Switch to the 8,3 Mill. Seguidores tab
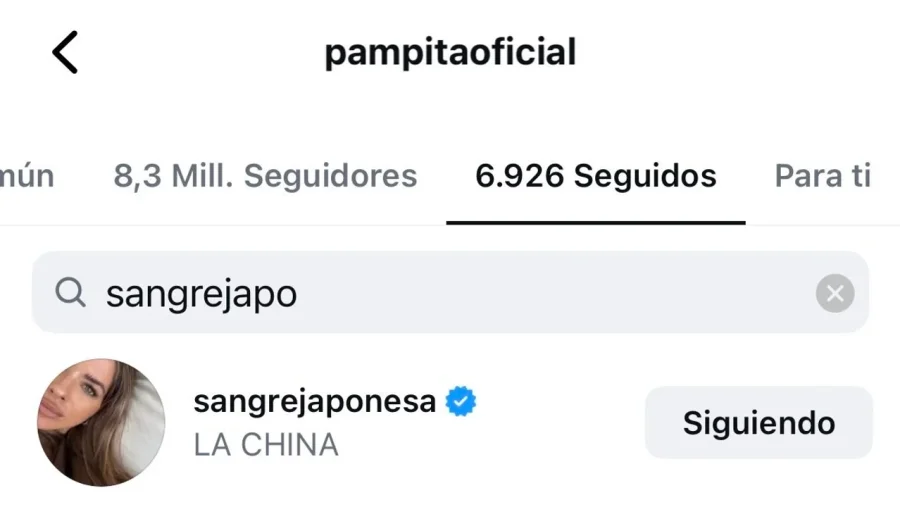This screenshot has width=900, height=507. click(264, 176)
